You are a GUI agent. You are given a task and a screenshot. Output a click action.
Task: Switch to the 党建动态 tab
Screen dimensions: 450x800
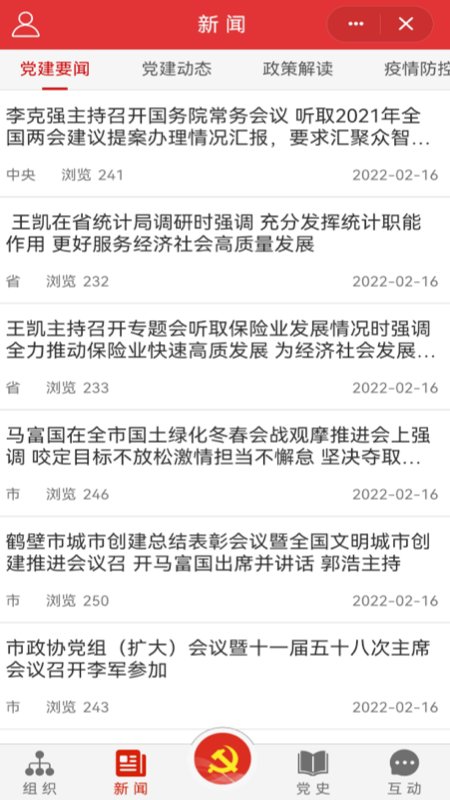tap(176, 69)
